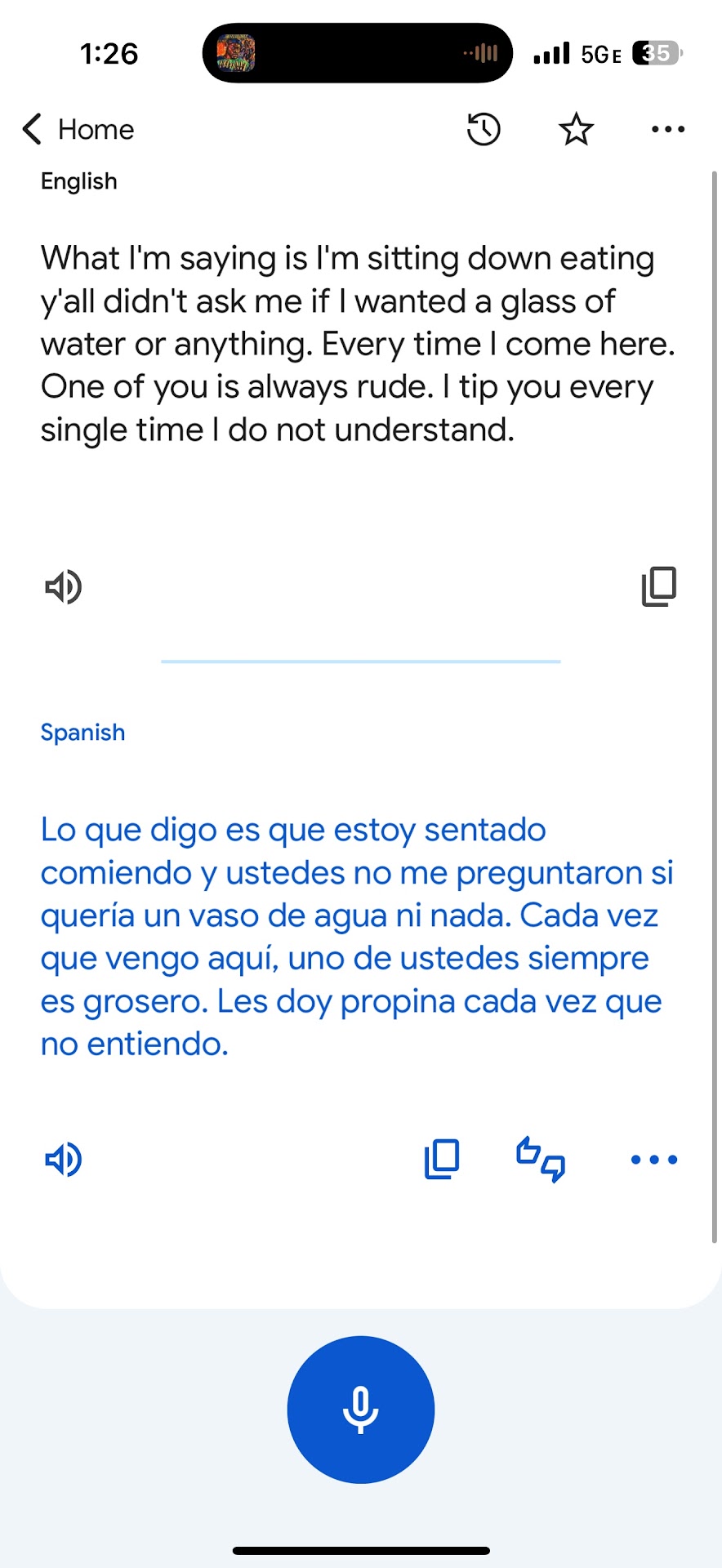Listen to the English text

(63, 586)
